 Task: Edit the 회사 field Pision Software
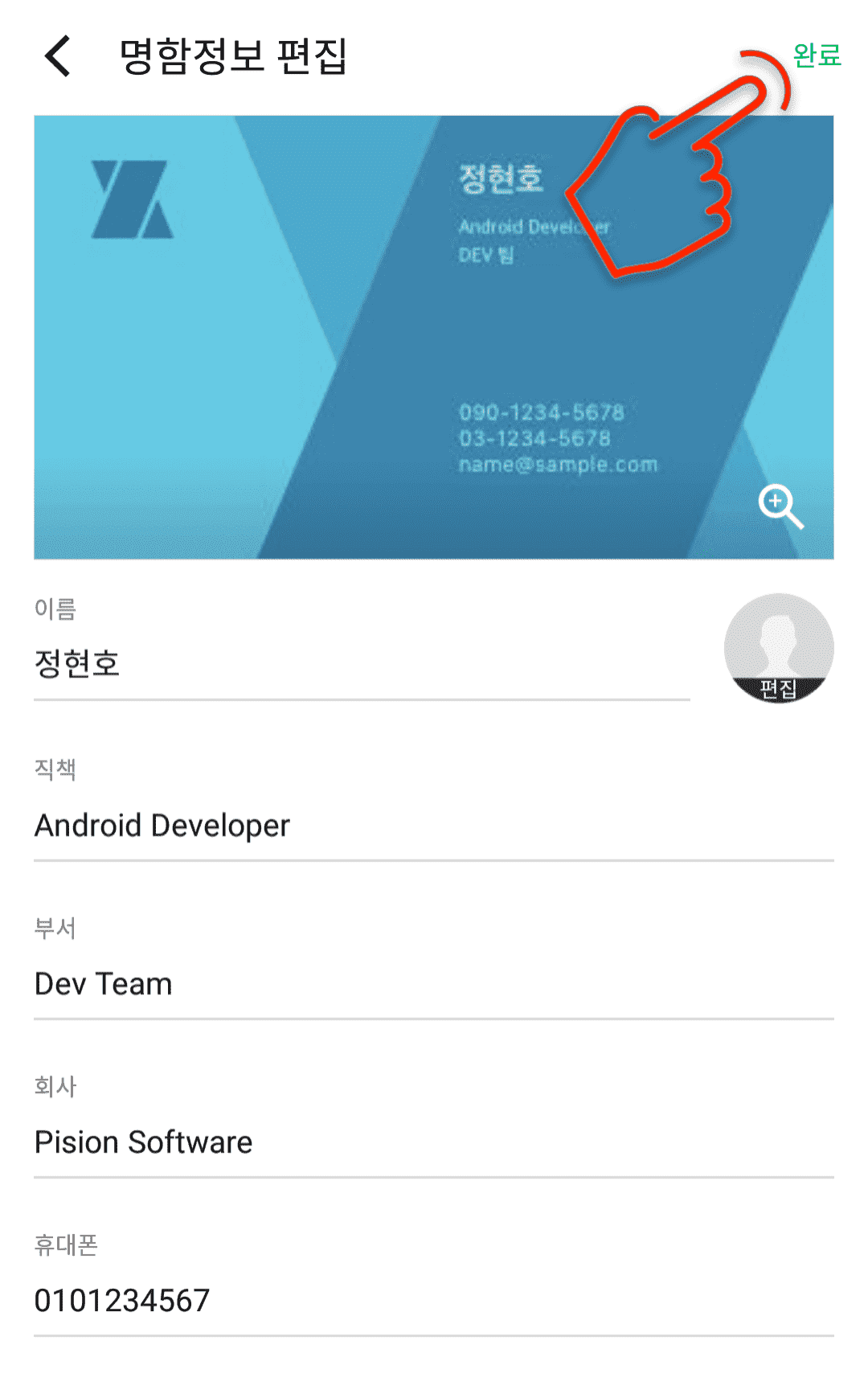(x=434, y=1142)
